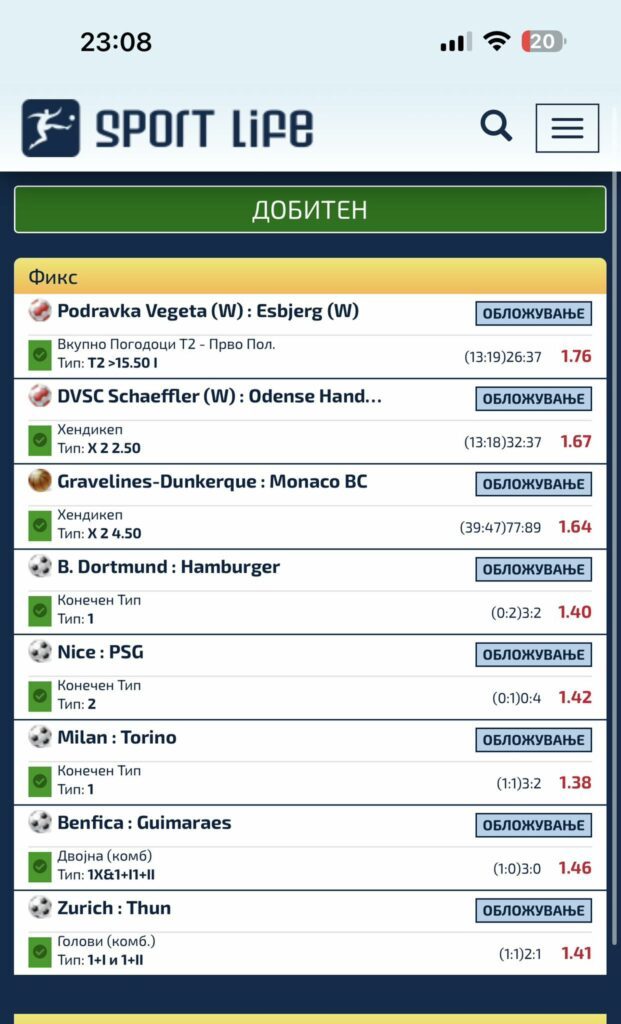Image resolution: width=621 pixels, height=1024 pixels.
Task: Tap ОБЛОЖУВАЊЕ for Milan : Torino
Action: tap(533, 740)
